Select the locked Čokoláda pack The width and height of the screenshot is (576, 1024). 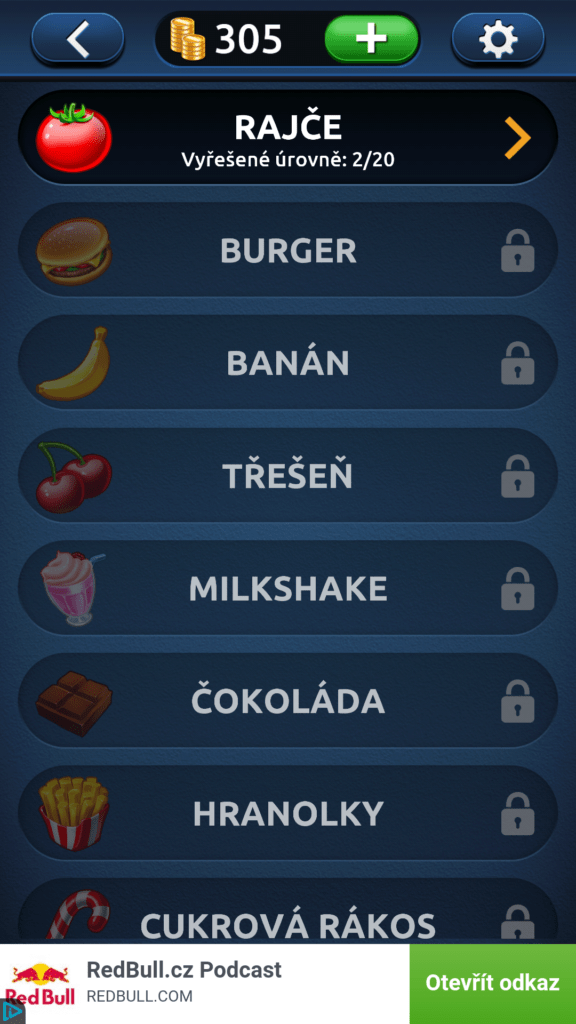[288, 701]
